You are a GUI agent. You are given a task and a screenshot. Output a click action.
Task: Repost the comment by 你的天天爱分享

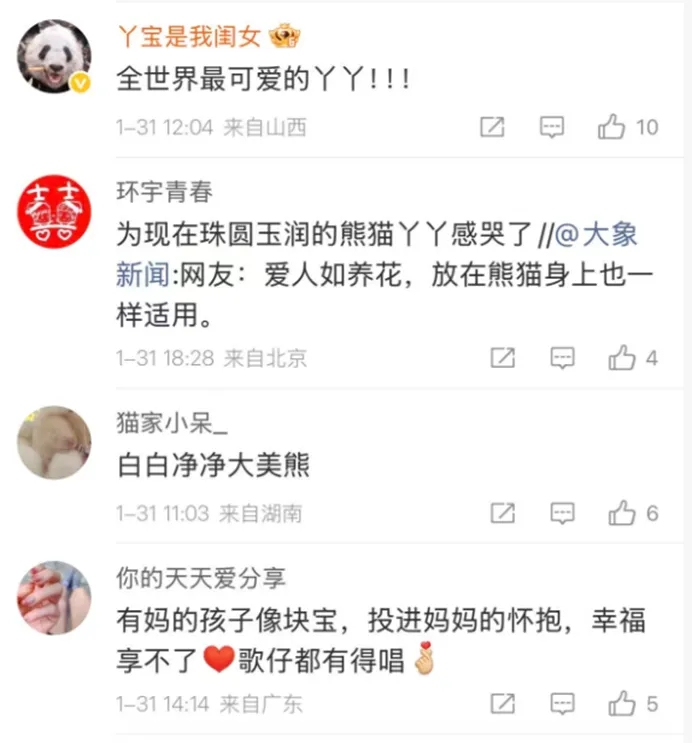(503, 703)
